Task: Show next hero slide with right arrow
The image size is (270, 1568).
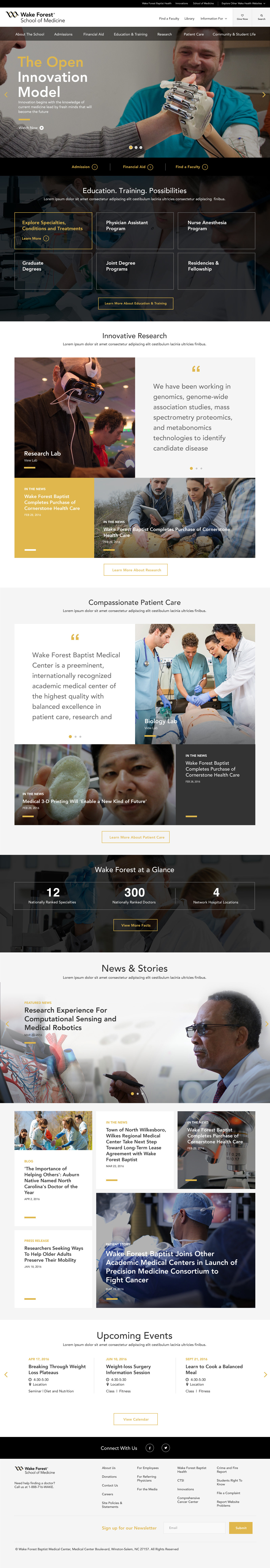Action: pyautogui.click(x=264, y=95)
